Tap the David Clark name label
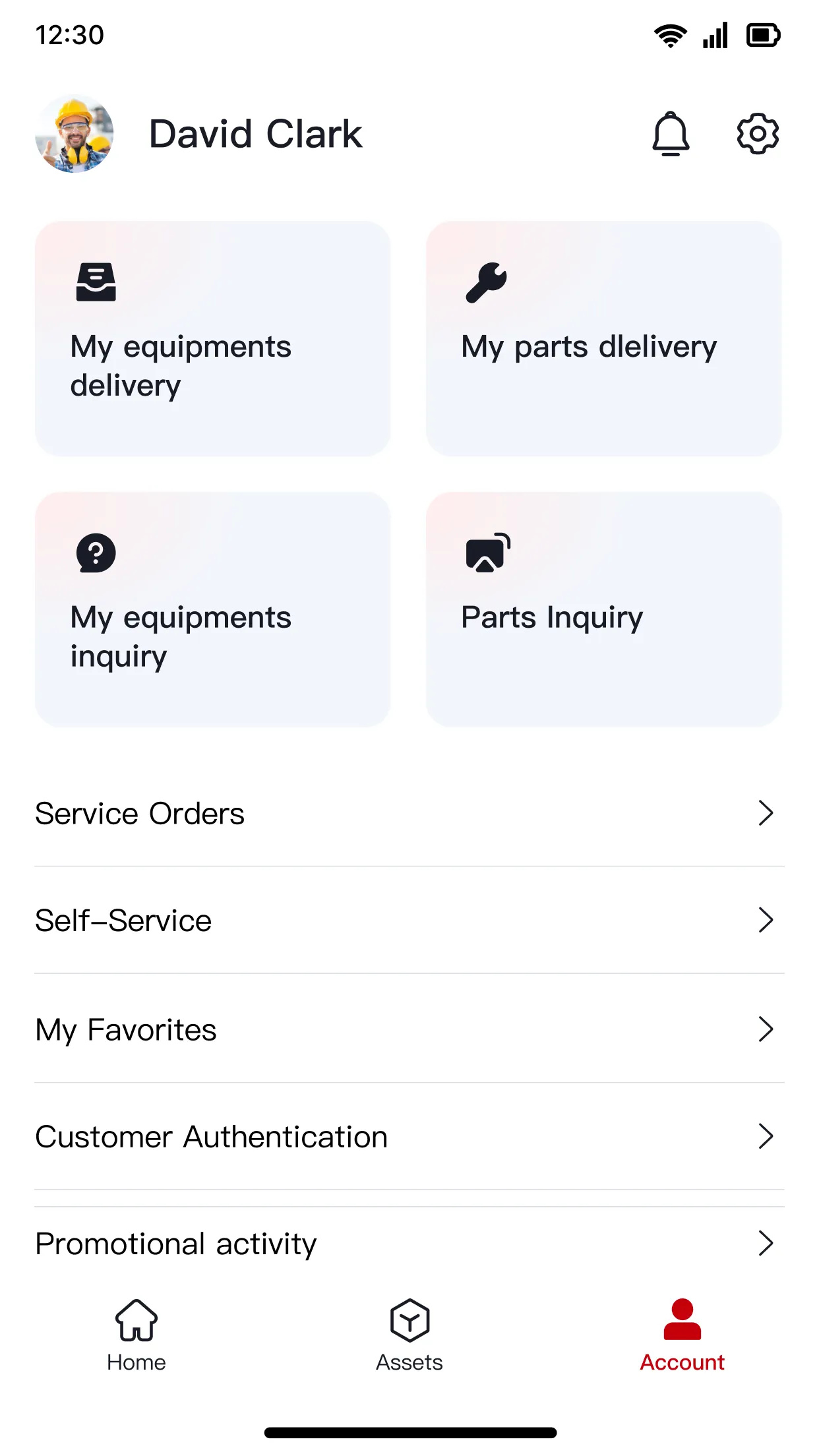Image resolution: width=819 pixels, height=1456 pixels. (256, 133)
